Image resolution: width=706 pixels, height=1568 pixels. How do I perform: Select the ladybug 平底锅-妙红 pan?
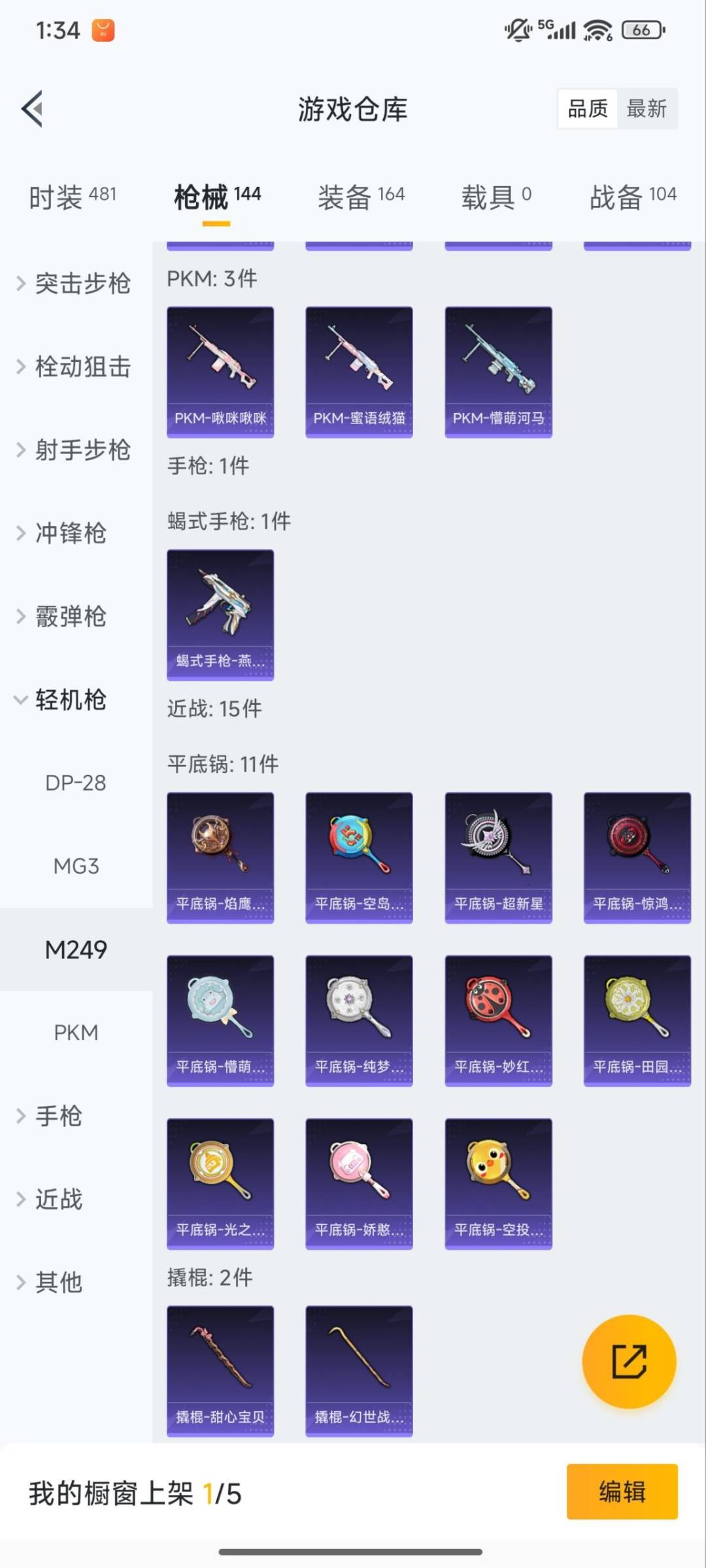pos(498,1019)
